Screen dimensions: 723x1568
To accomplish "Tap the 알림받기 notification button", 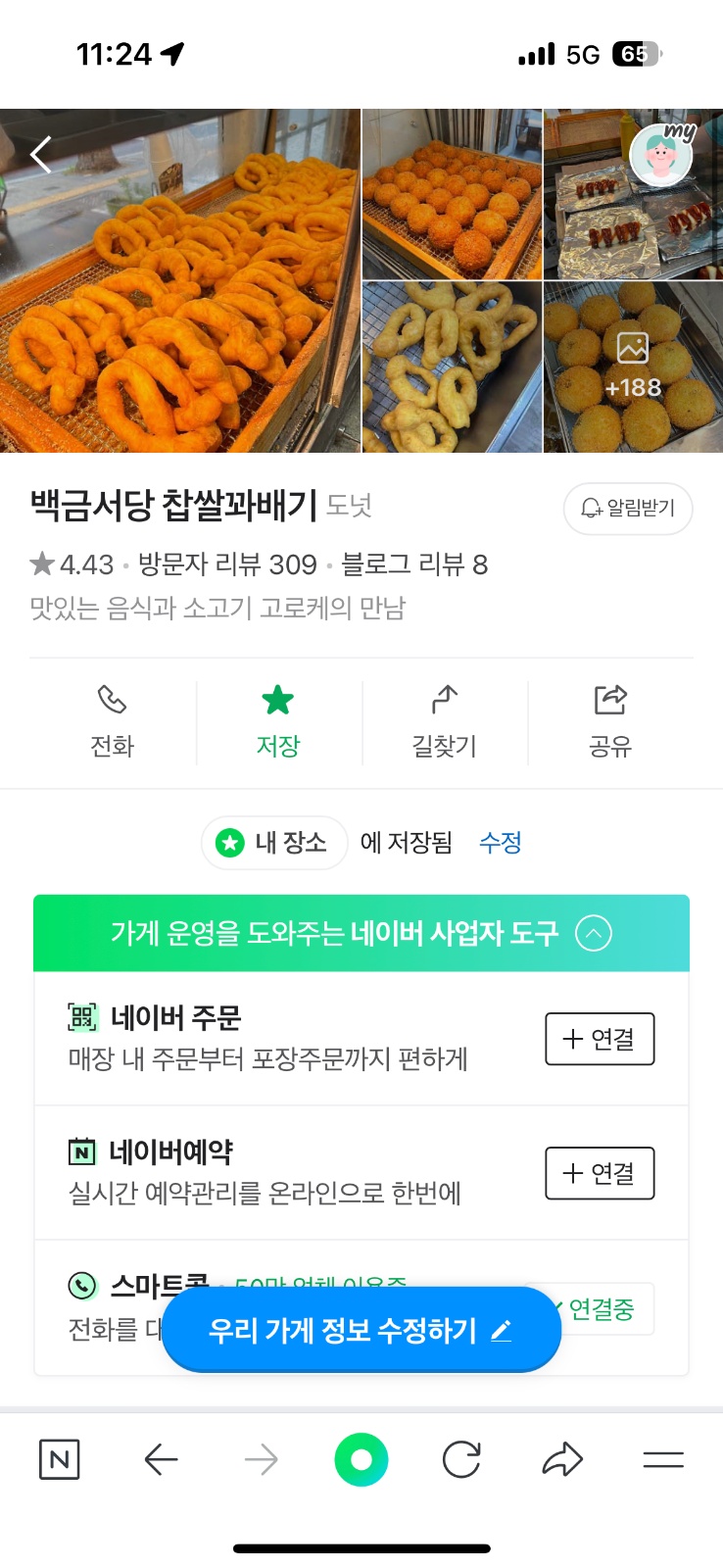I will pyautogui.click(x=628, y=509).
